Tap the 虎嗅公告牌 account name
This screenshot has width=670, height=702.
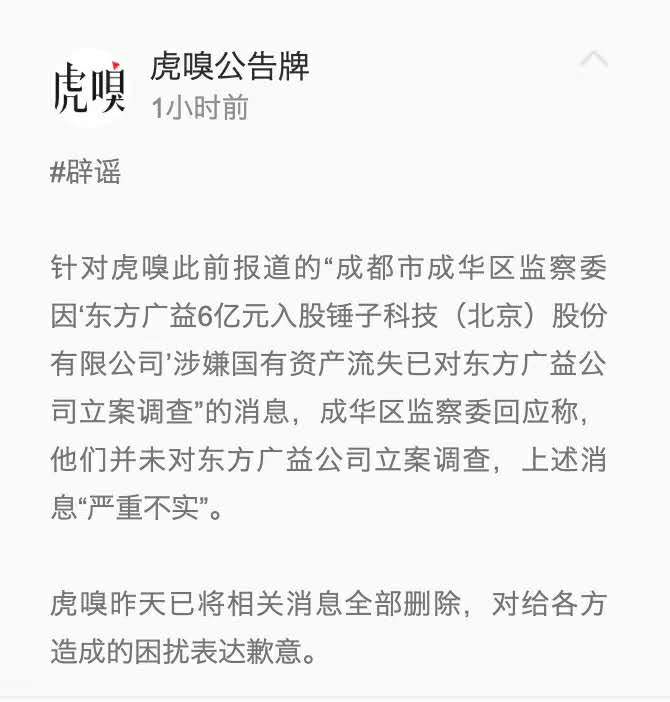(230, 66)
